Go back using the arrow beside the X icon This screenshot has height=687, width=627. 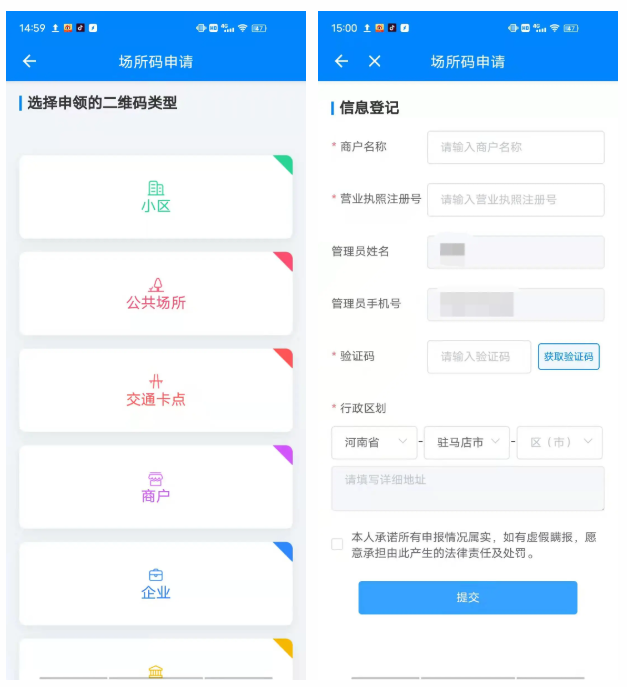(x=341, y=62)
